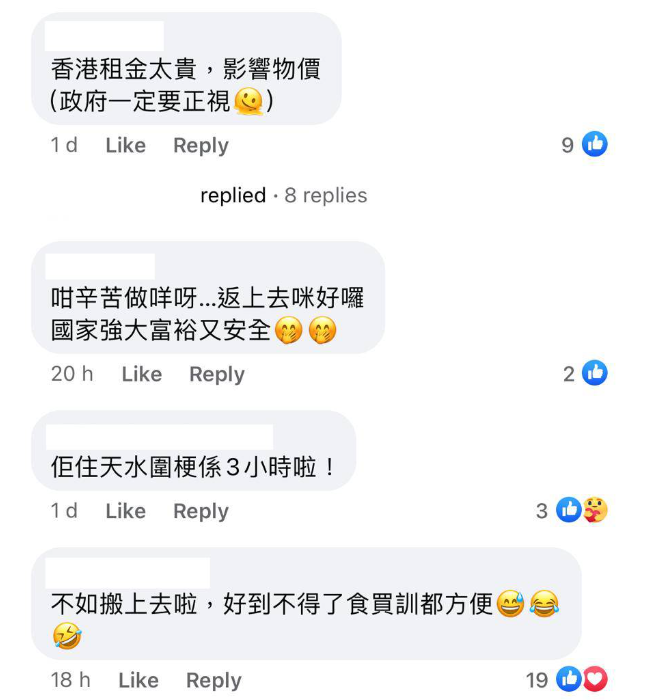
Task: Reply to the 天水圍 3小時 comment
Action: (200, 511)
